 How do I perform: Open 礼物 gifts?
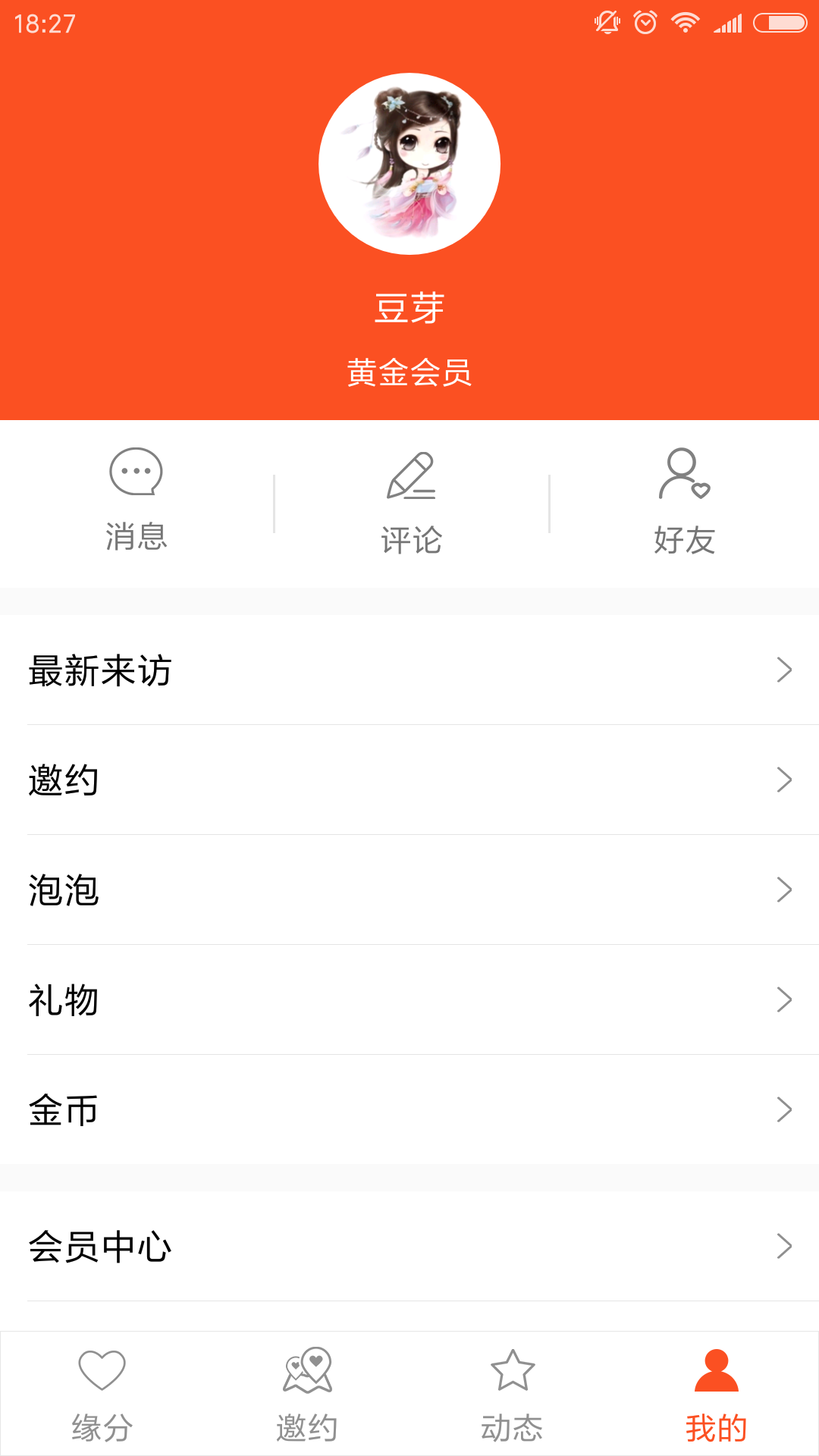click(409, 999)
